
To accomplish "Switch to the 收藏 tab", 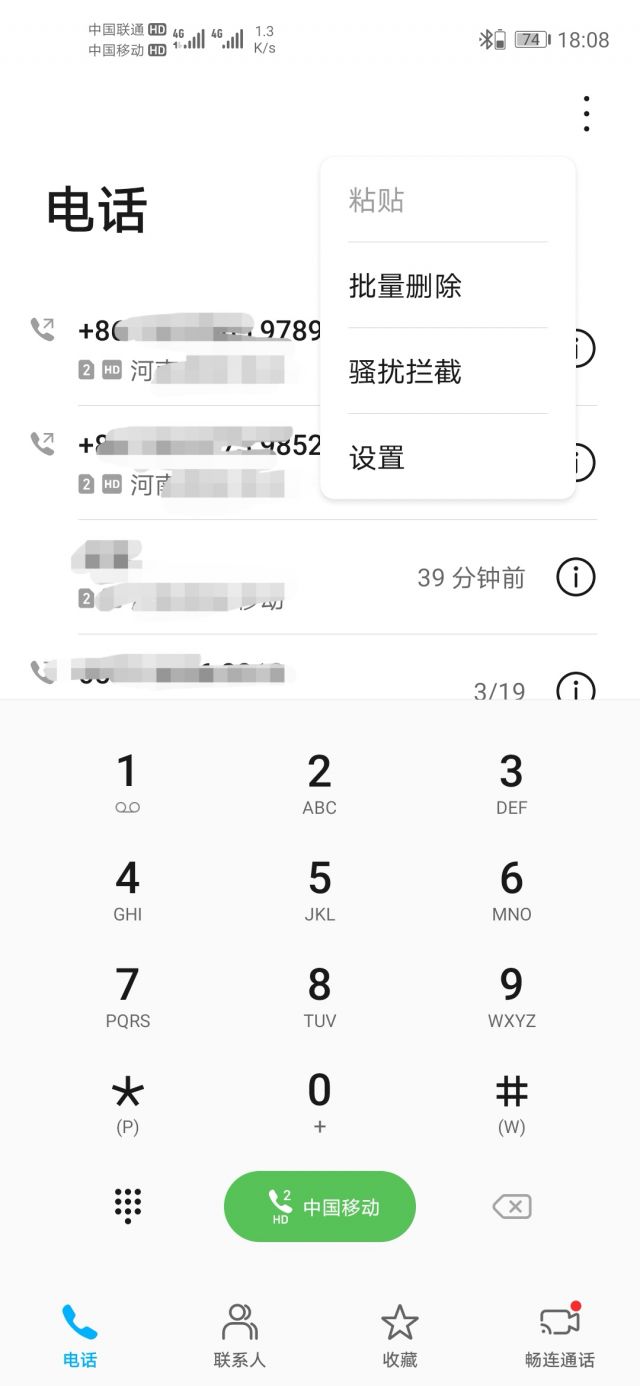I will [x=400, y=1335].
